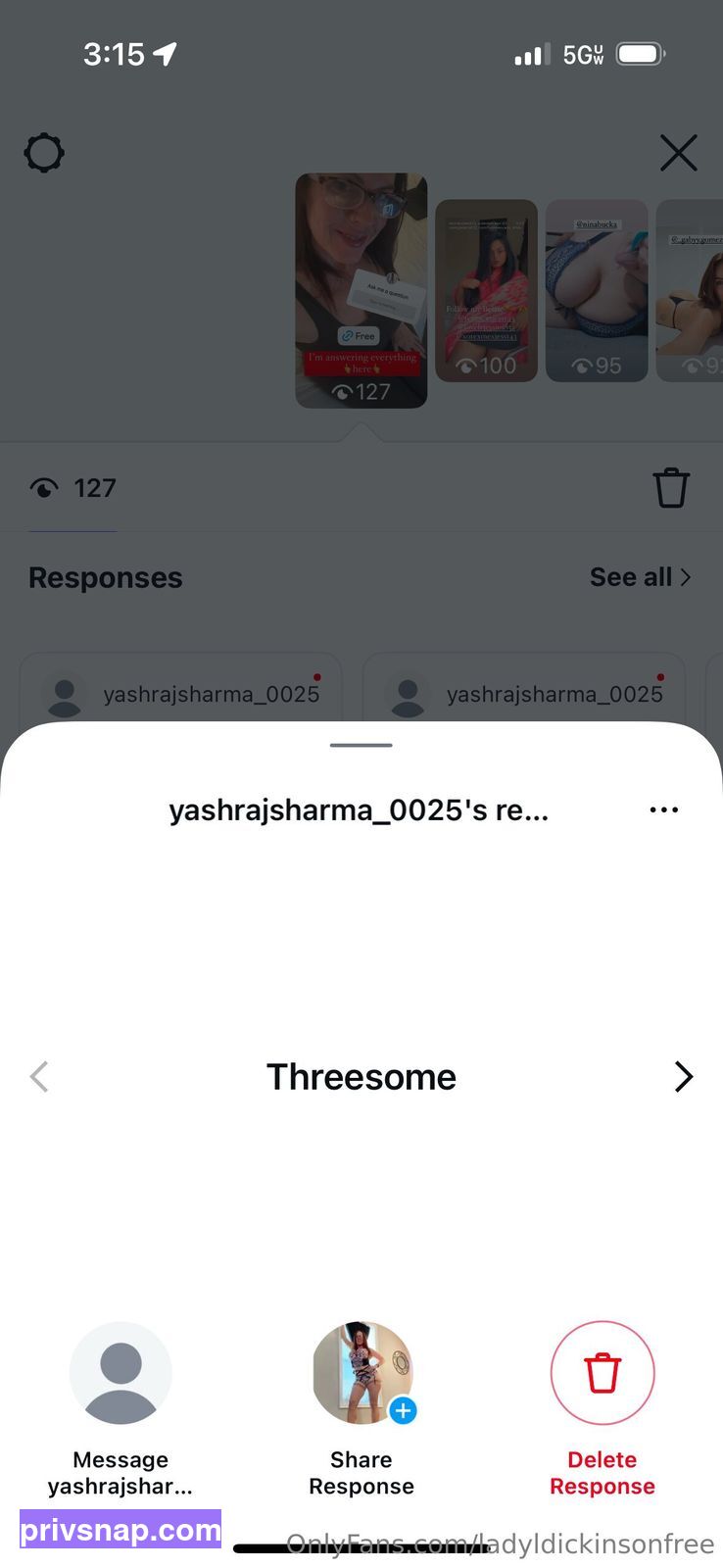Select story thumbnail with 127 views
Screen dimensions: 723x1568
(x=361, y=290)
